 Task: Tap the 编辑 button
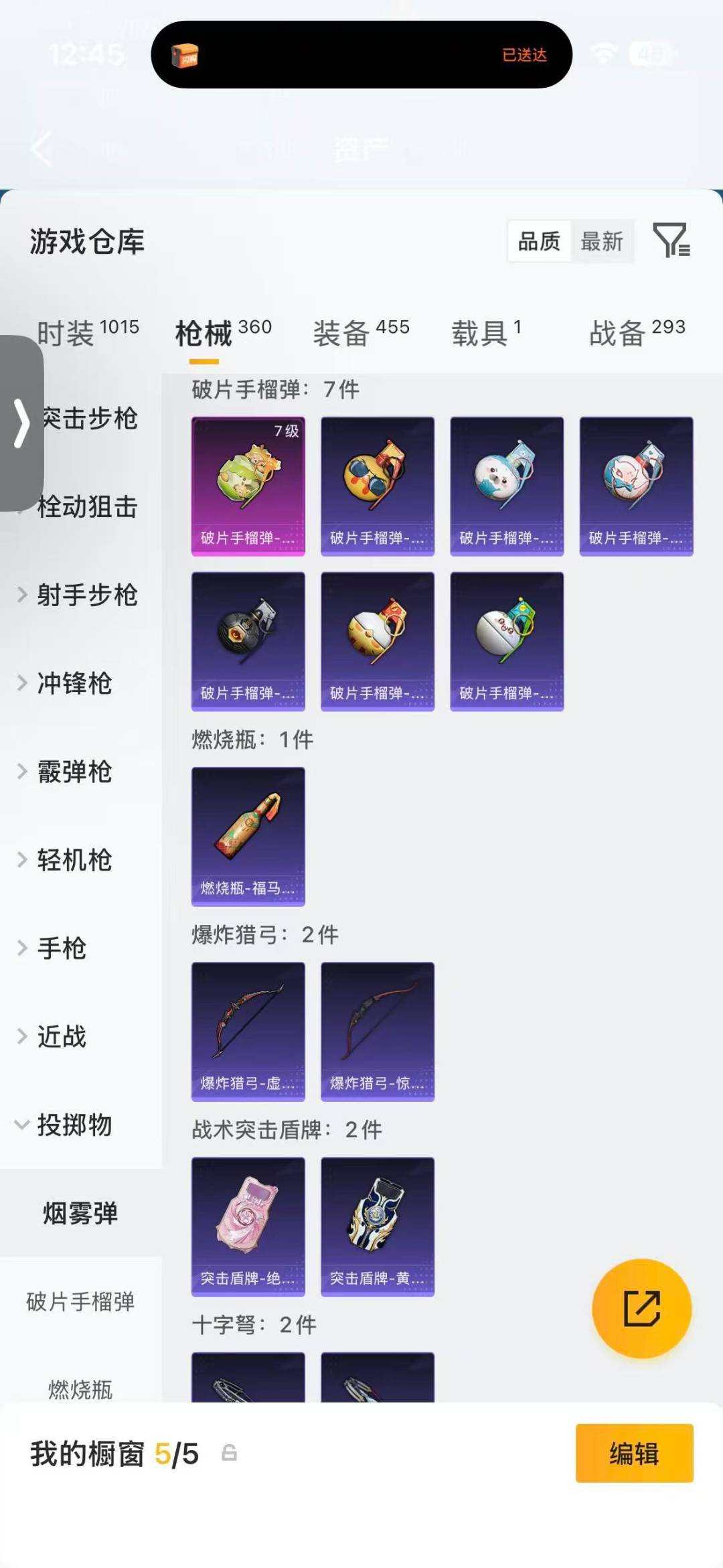[x=633, y=1453]
